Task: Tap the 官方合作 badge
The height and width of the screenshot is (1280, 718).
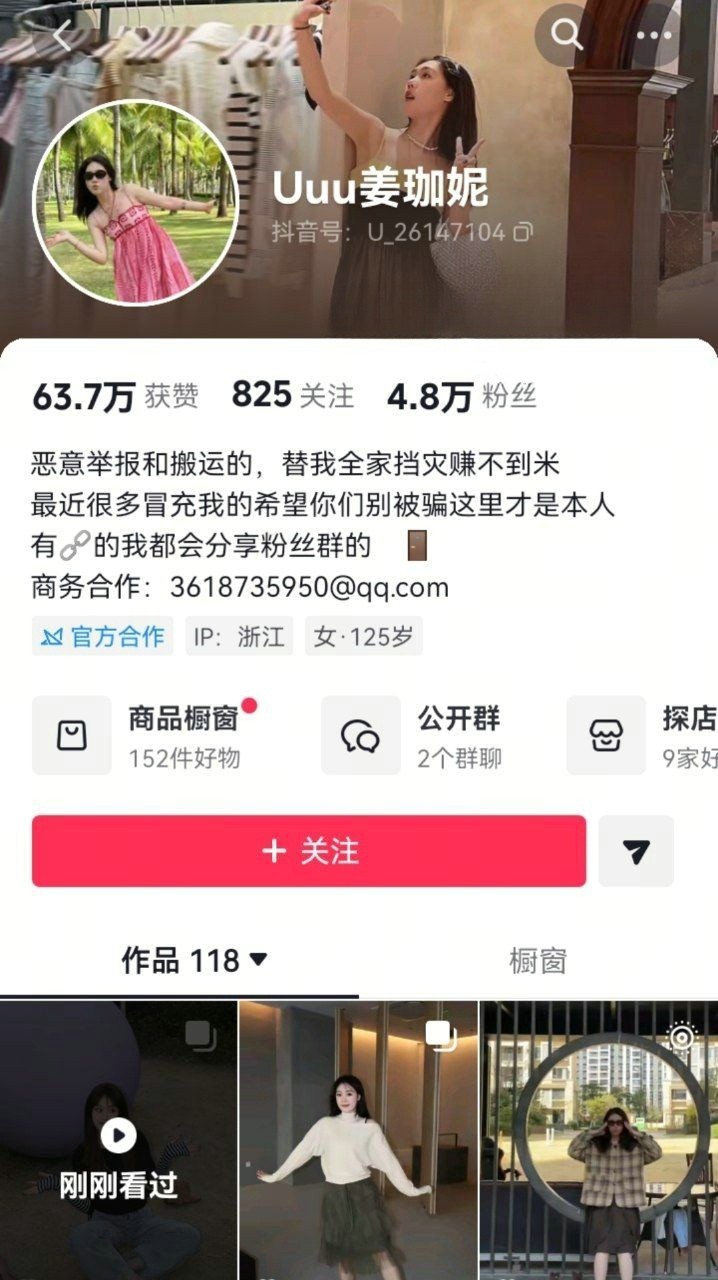Action: [x=102, y=637]
